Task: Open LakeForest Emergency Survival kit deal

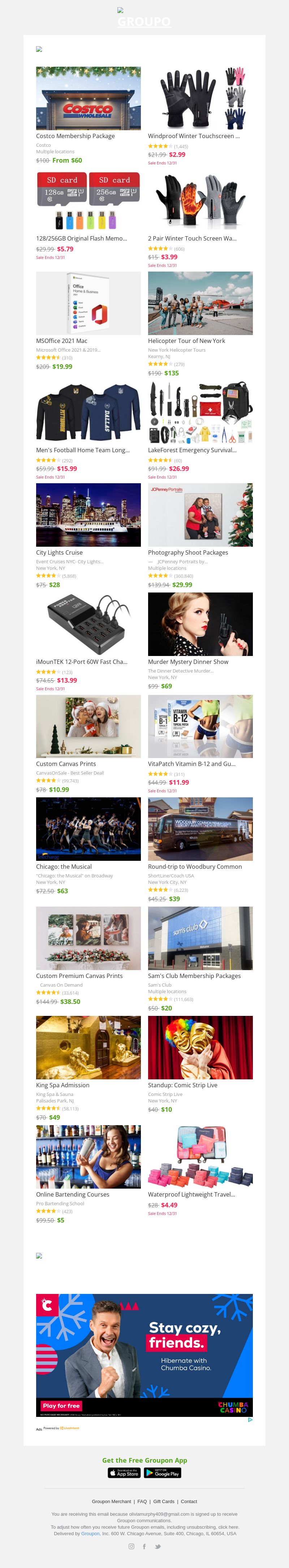Action: point(200,411)
